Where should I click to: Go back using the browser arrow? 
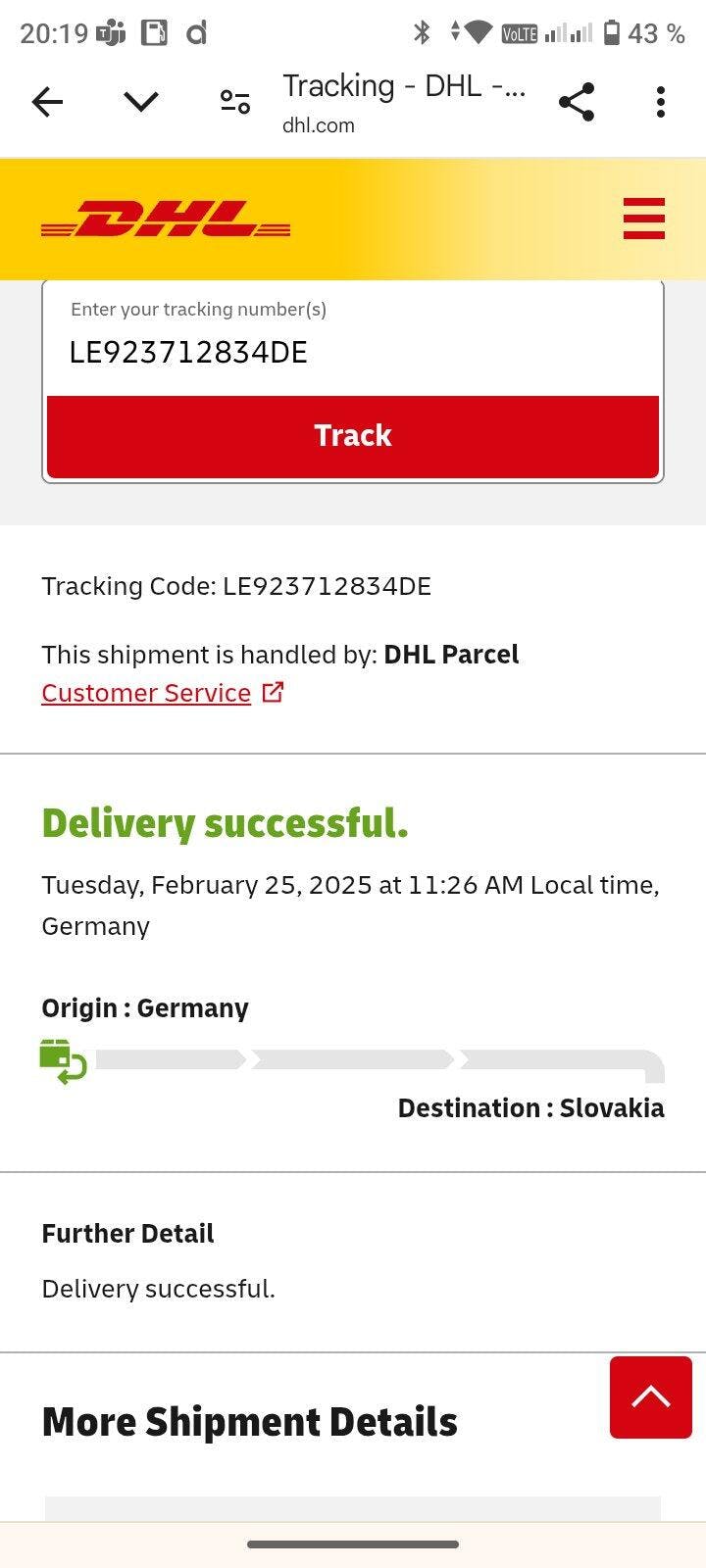[x=47, y=102]
